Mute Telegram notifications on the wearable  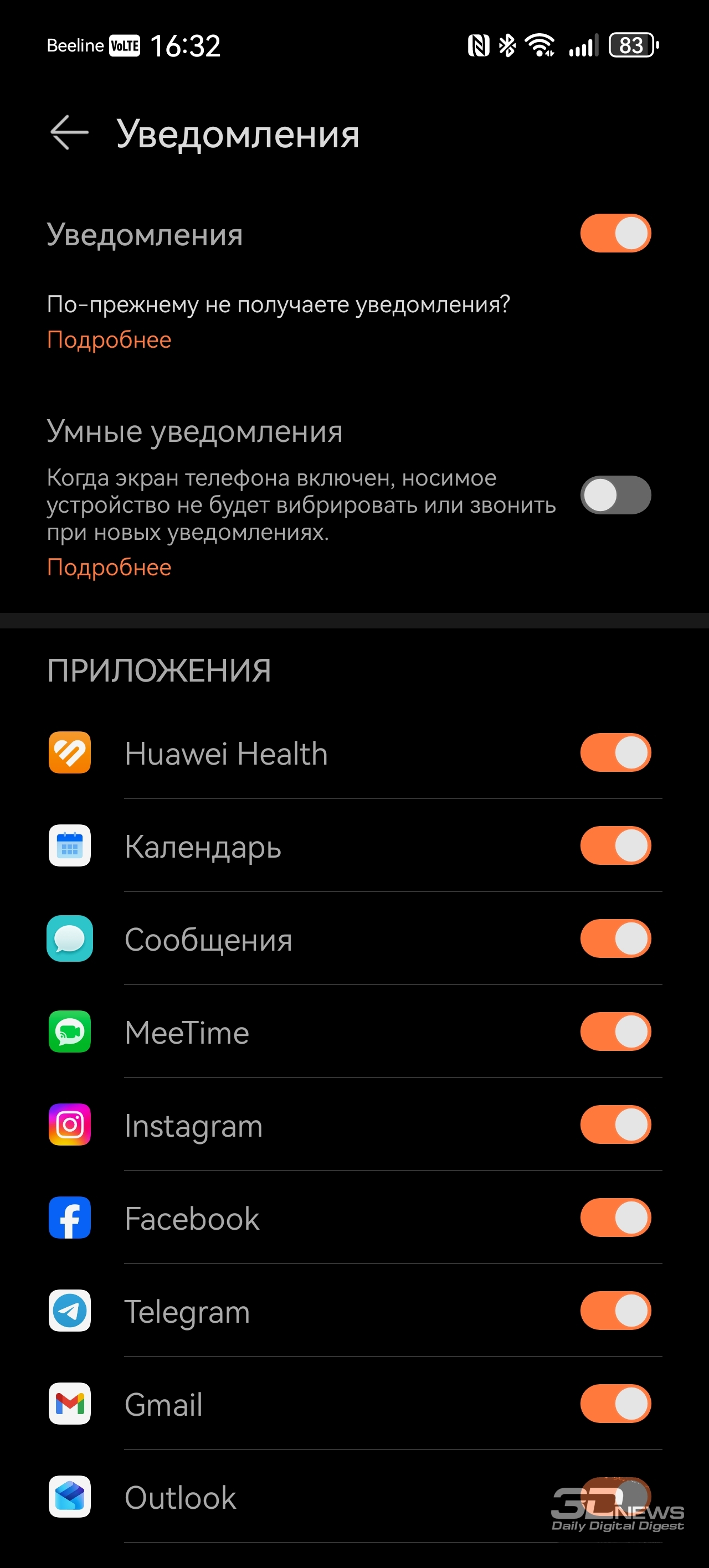click(615, 1311)
